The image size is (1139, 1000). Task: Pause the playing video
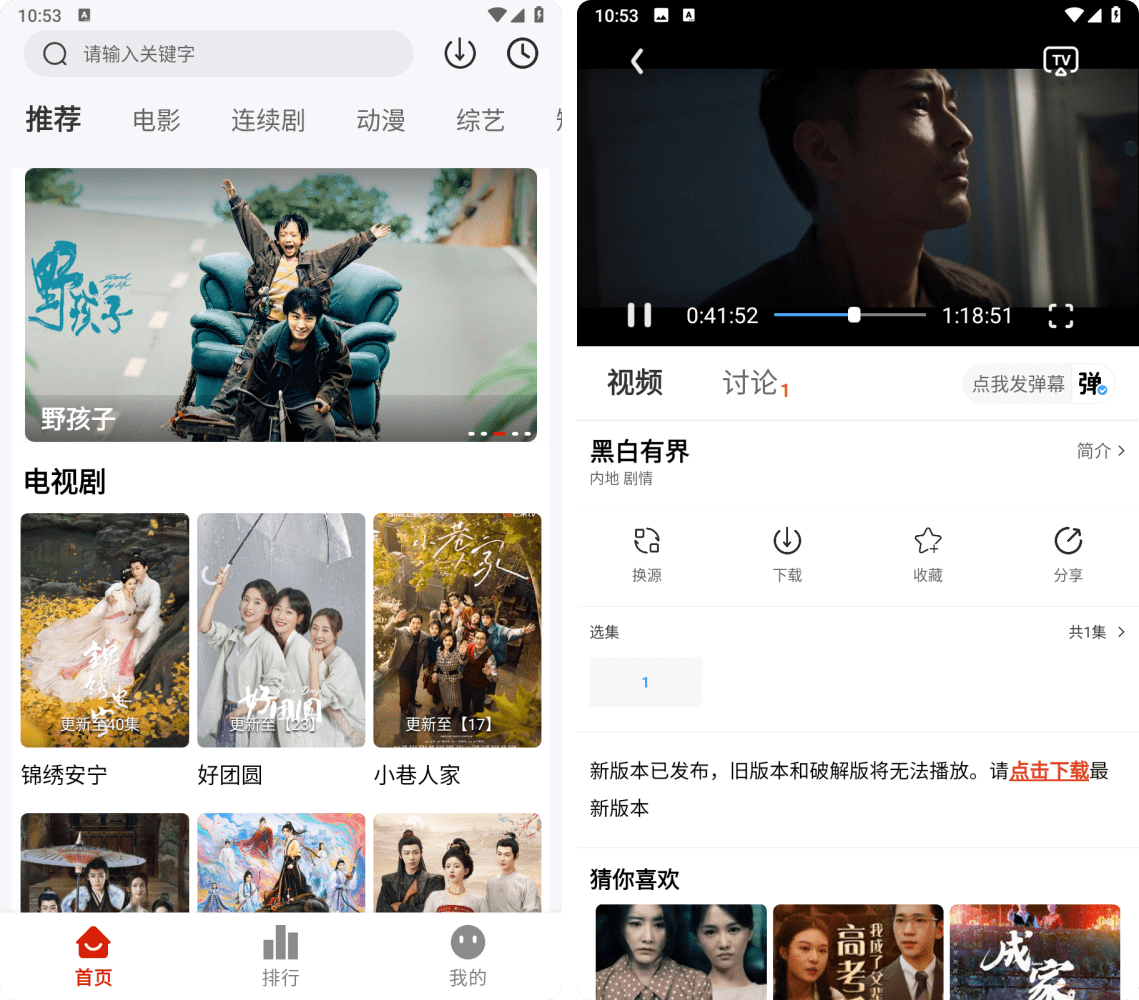639,315
